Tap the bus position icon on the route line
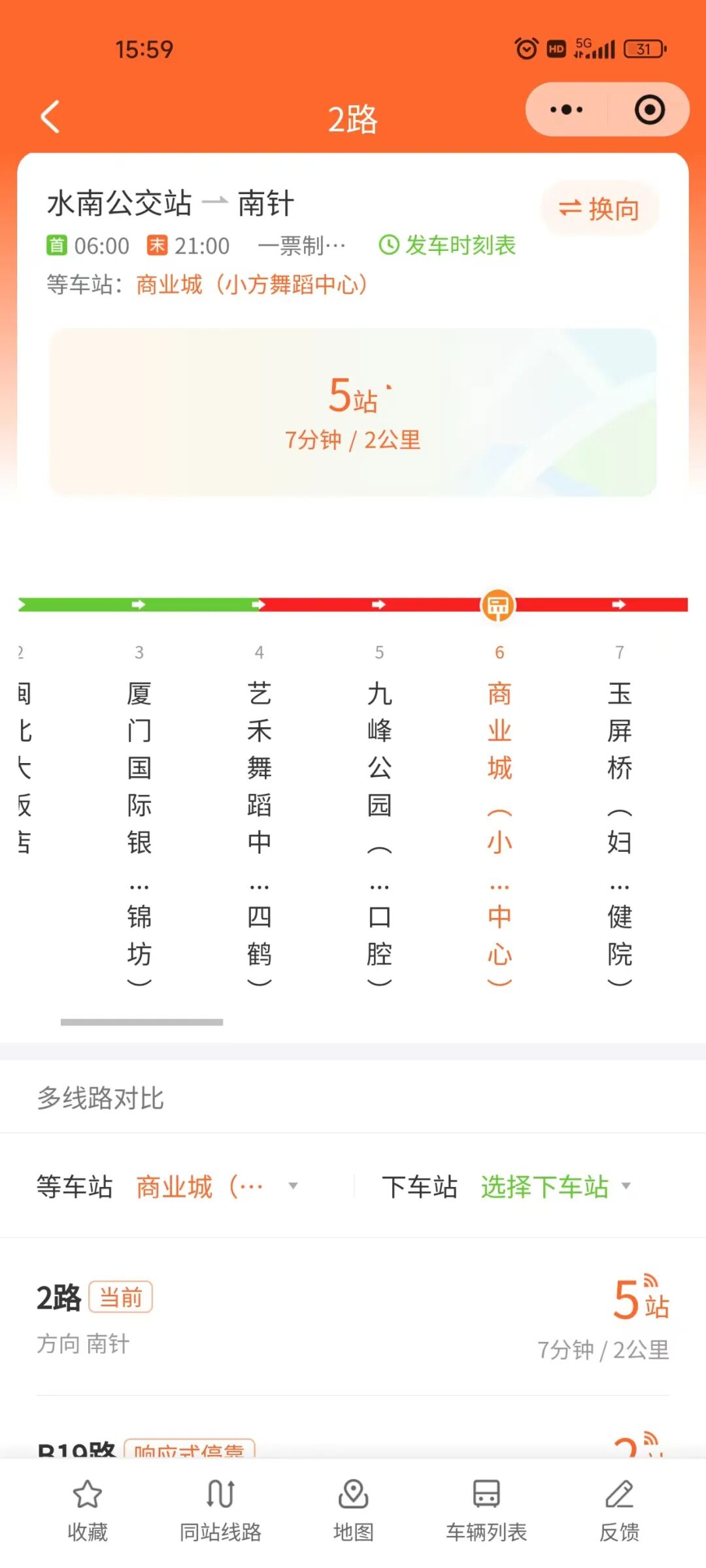Viewport: 706px width, 1568px height. [498, 606]
